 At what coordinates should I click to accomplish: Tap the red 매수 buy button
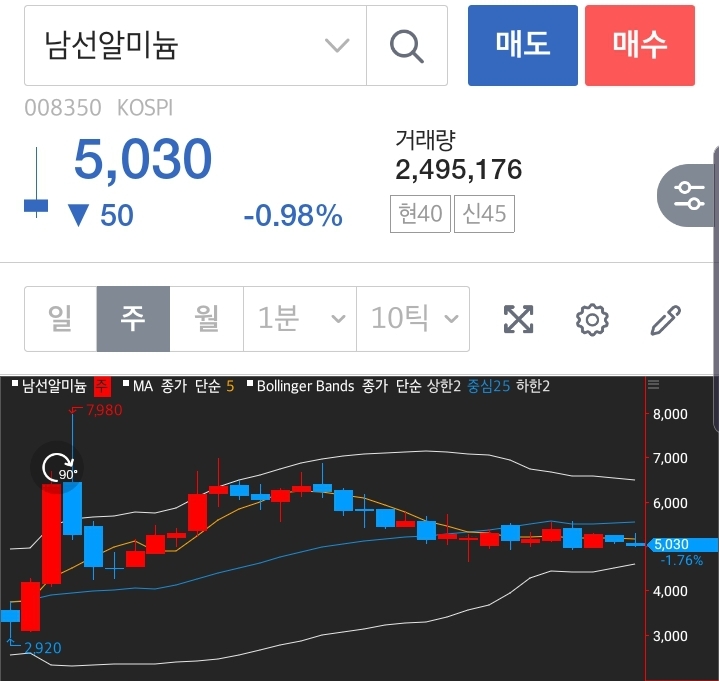[640, 45]
